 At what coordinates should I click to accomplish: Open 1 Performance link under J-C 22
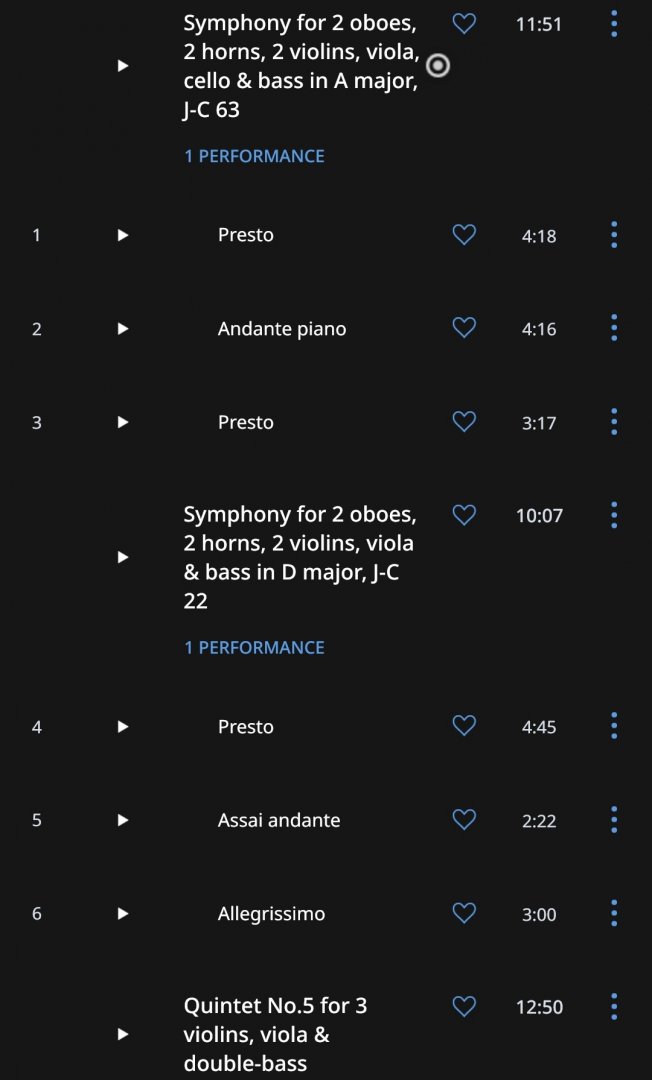click(254, 648)
